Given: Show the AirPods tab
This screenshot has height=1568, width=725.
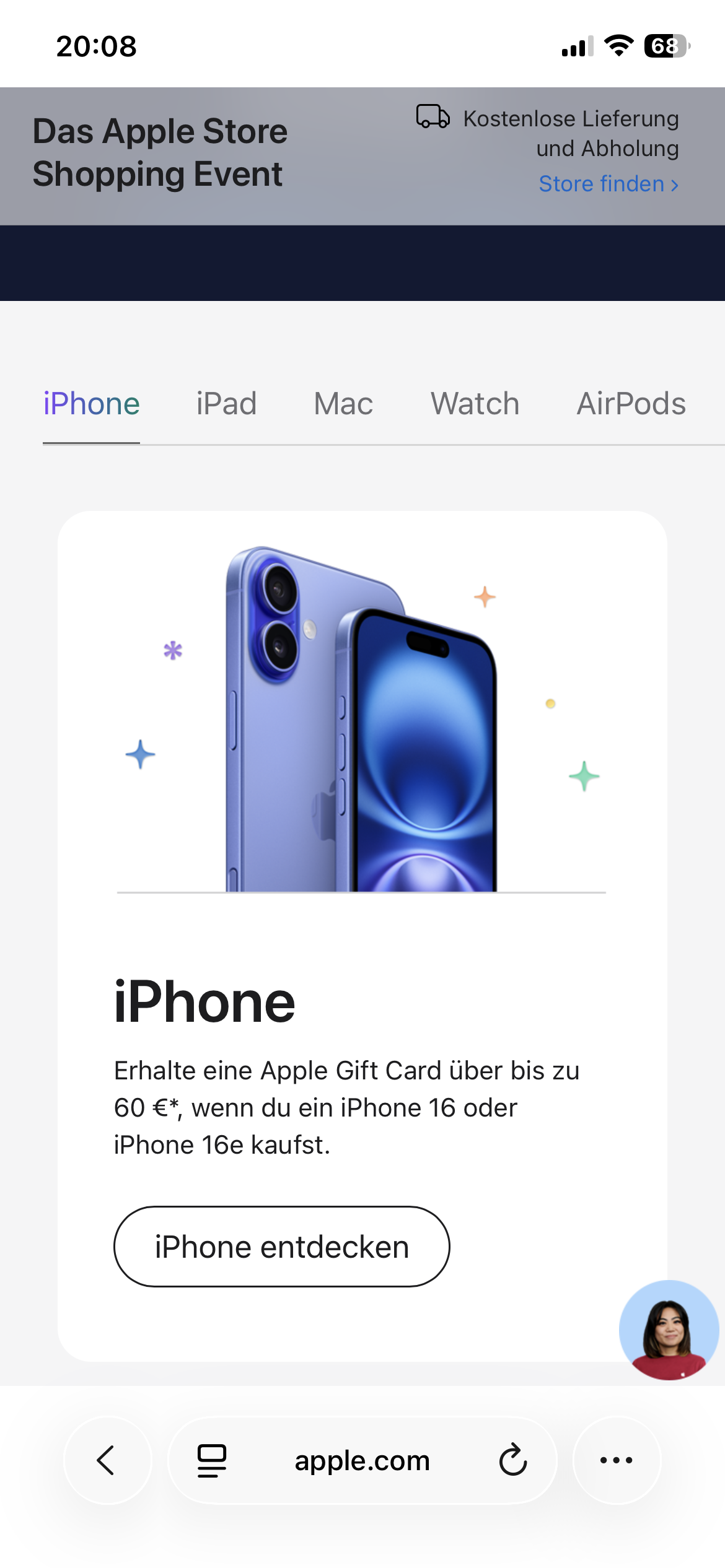Looking at the screenshot, I should point(631,404).
